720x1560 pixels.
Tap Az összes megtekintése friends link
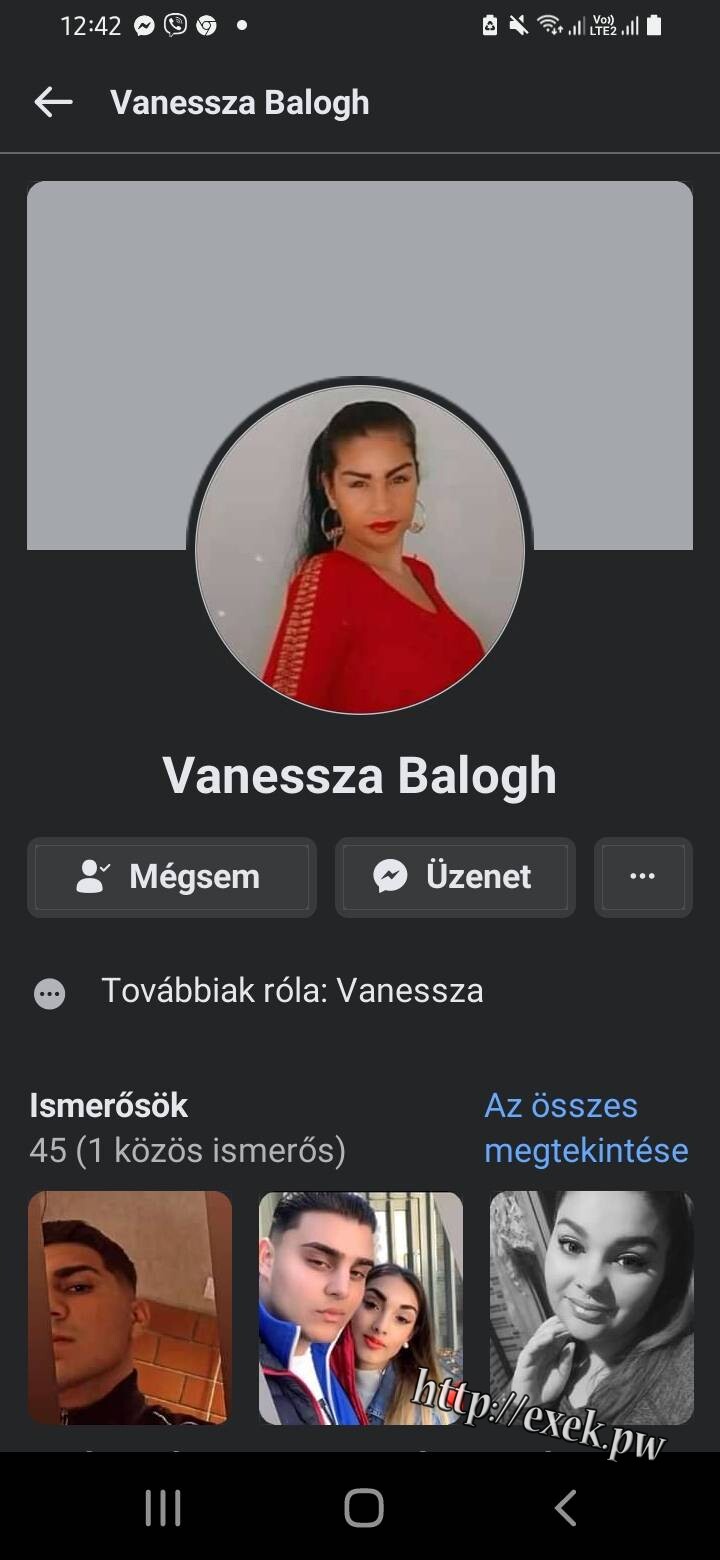[586, 1128]
